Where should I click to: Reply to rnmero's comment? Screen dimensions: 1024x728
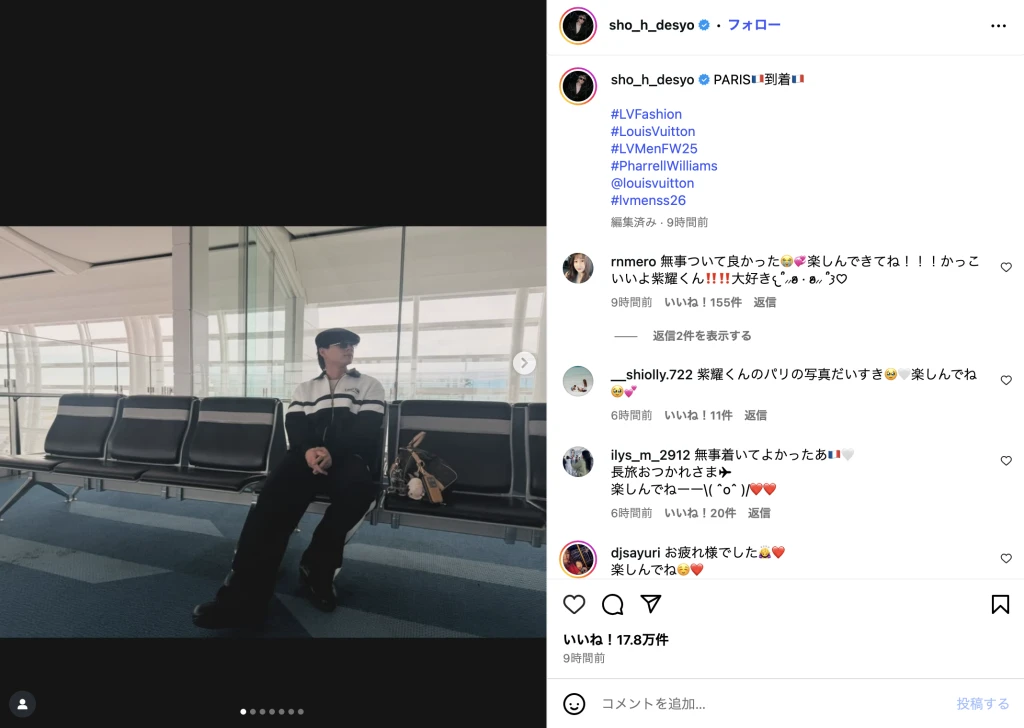pyautogui.click(x=764, y=302)
